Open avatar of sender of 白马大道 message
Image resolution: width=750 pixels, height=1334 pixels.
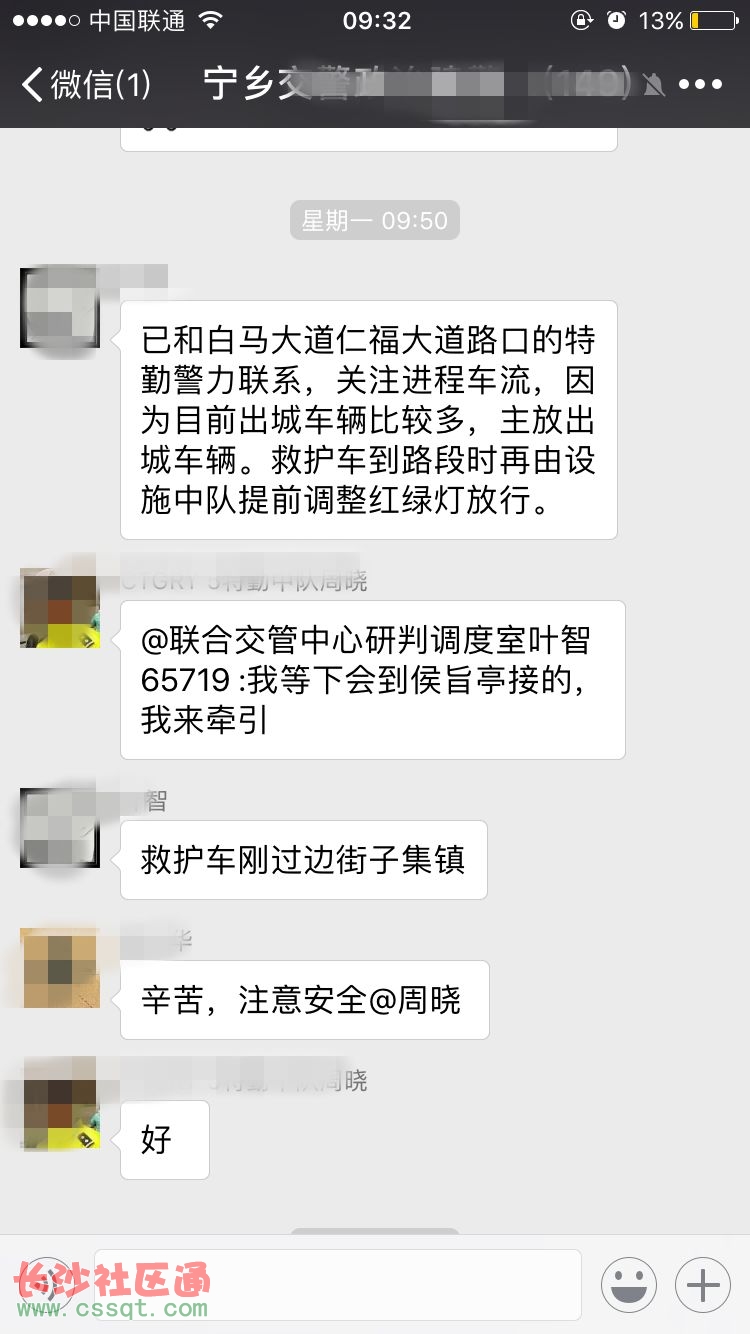[60, 307]
